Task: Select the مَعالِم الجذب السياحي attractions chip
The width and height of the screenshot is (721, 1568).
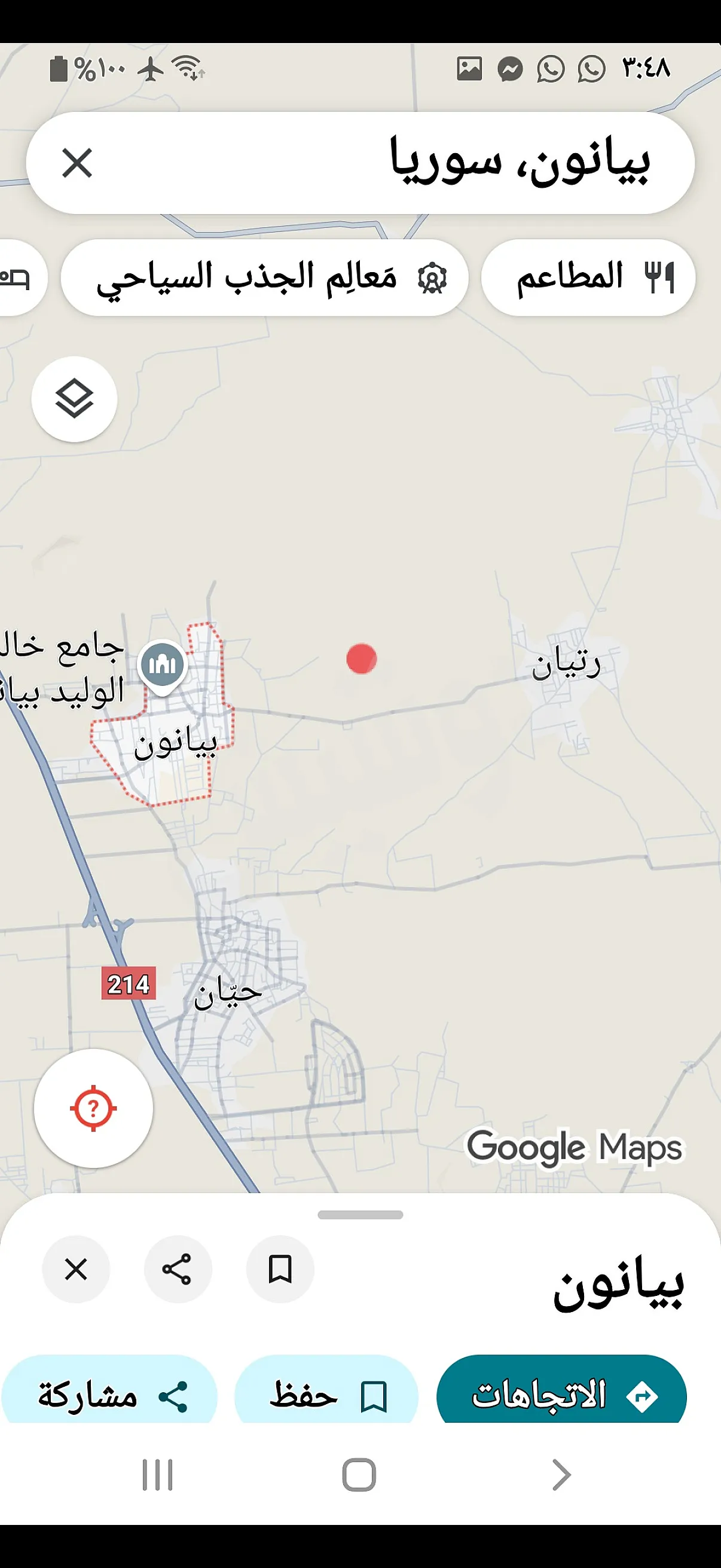Action: pos(265,277)
